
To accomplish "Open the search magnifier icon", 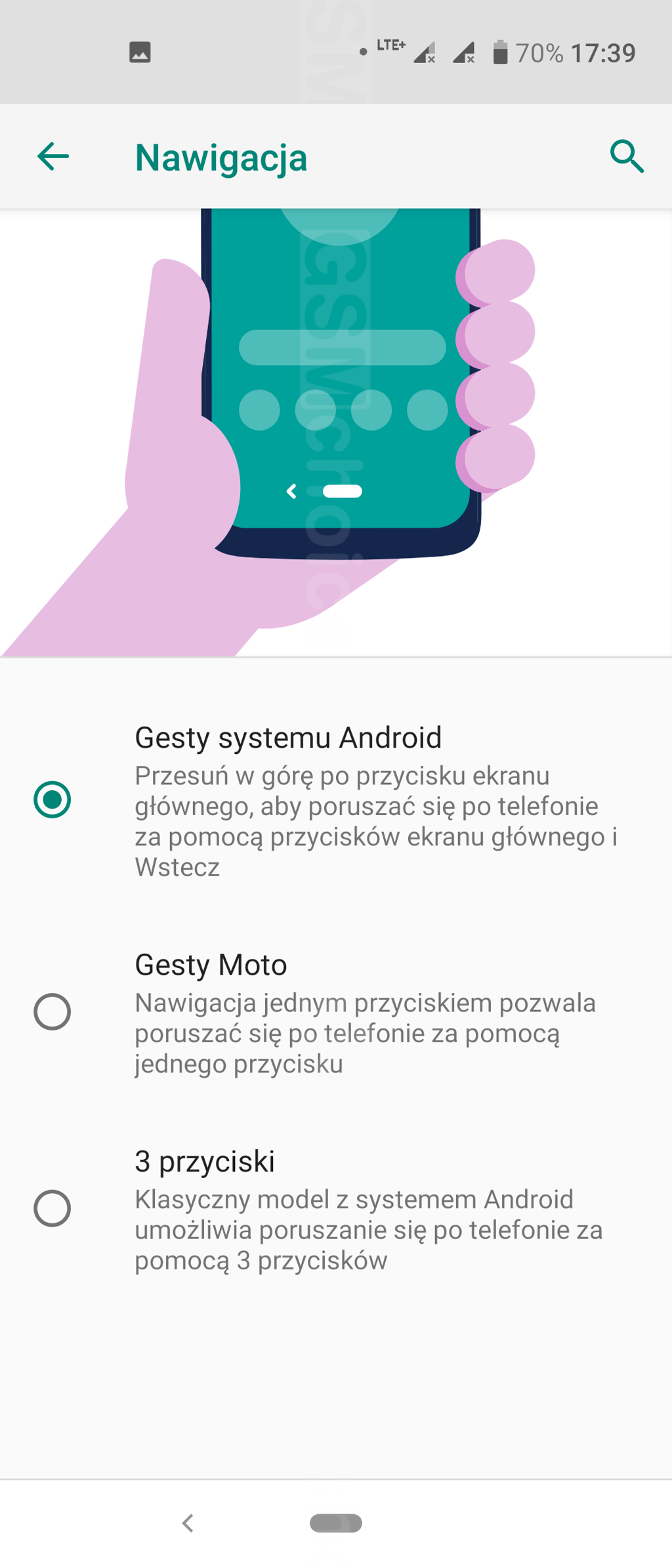I will 627,157.
